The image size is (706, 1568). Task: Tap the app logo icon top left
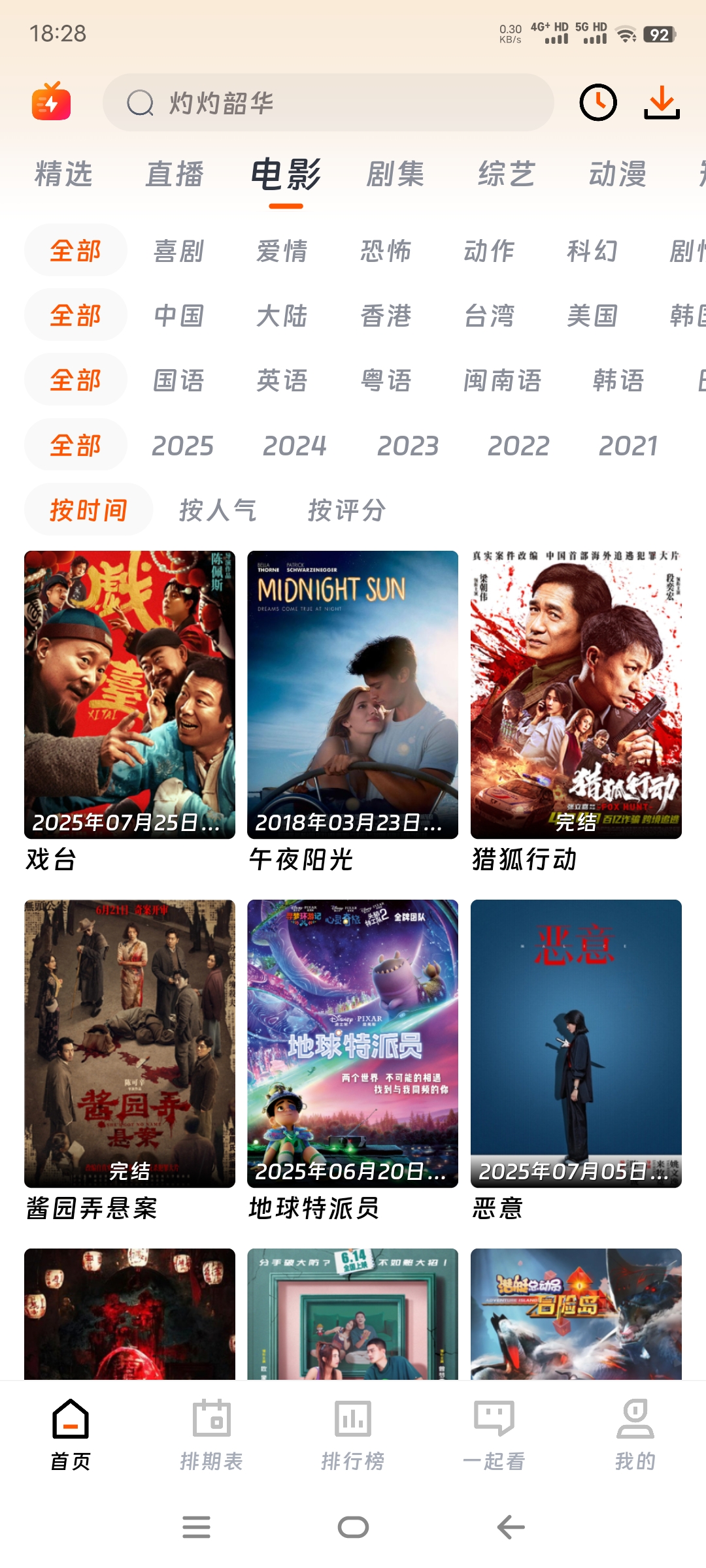(x=52, y=103)
